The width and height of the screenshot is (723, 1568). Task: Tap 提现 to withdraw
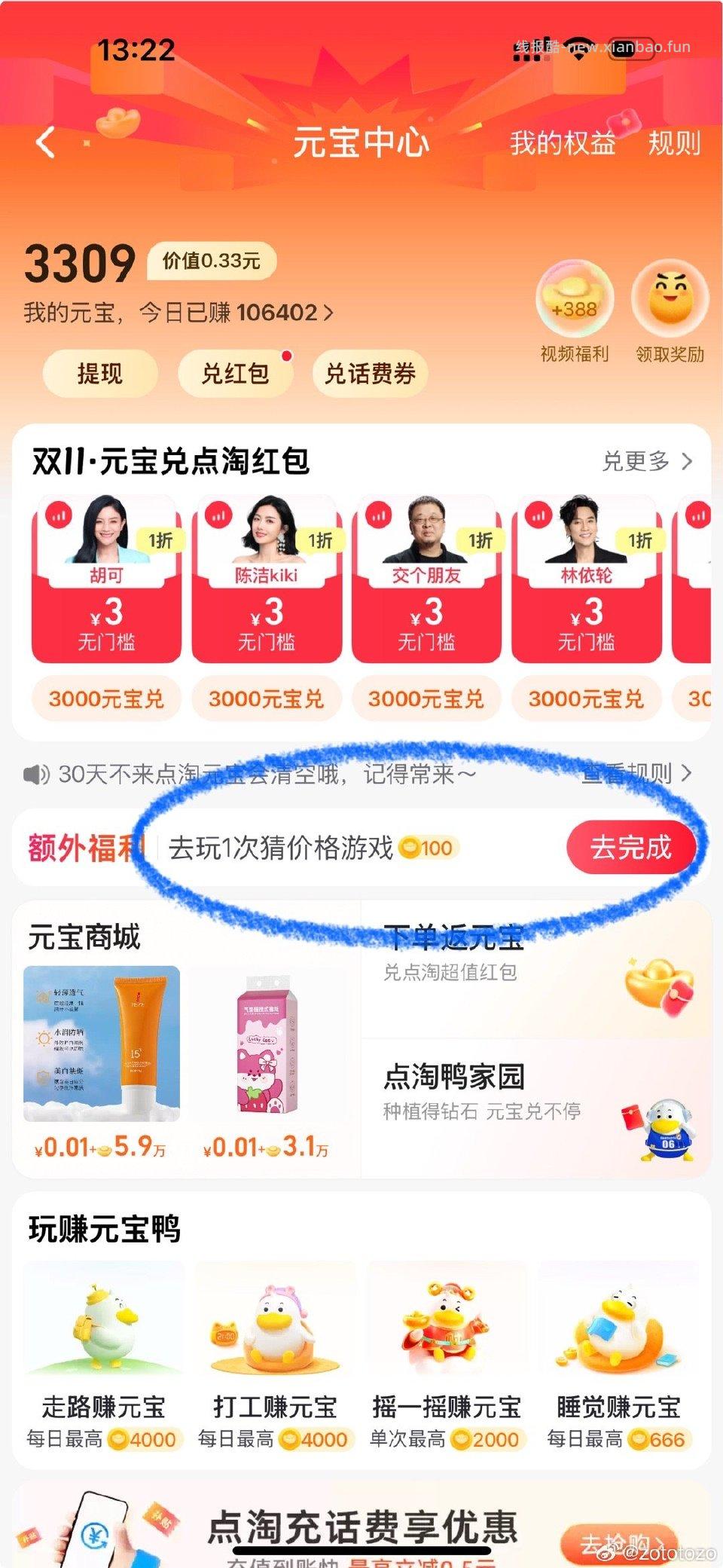(x=100, y=373)
